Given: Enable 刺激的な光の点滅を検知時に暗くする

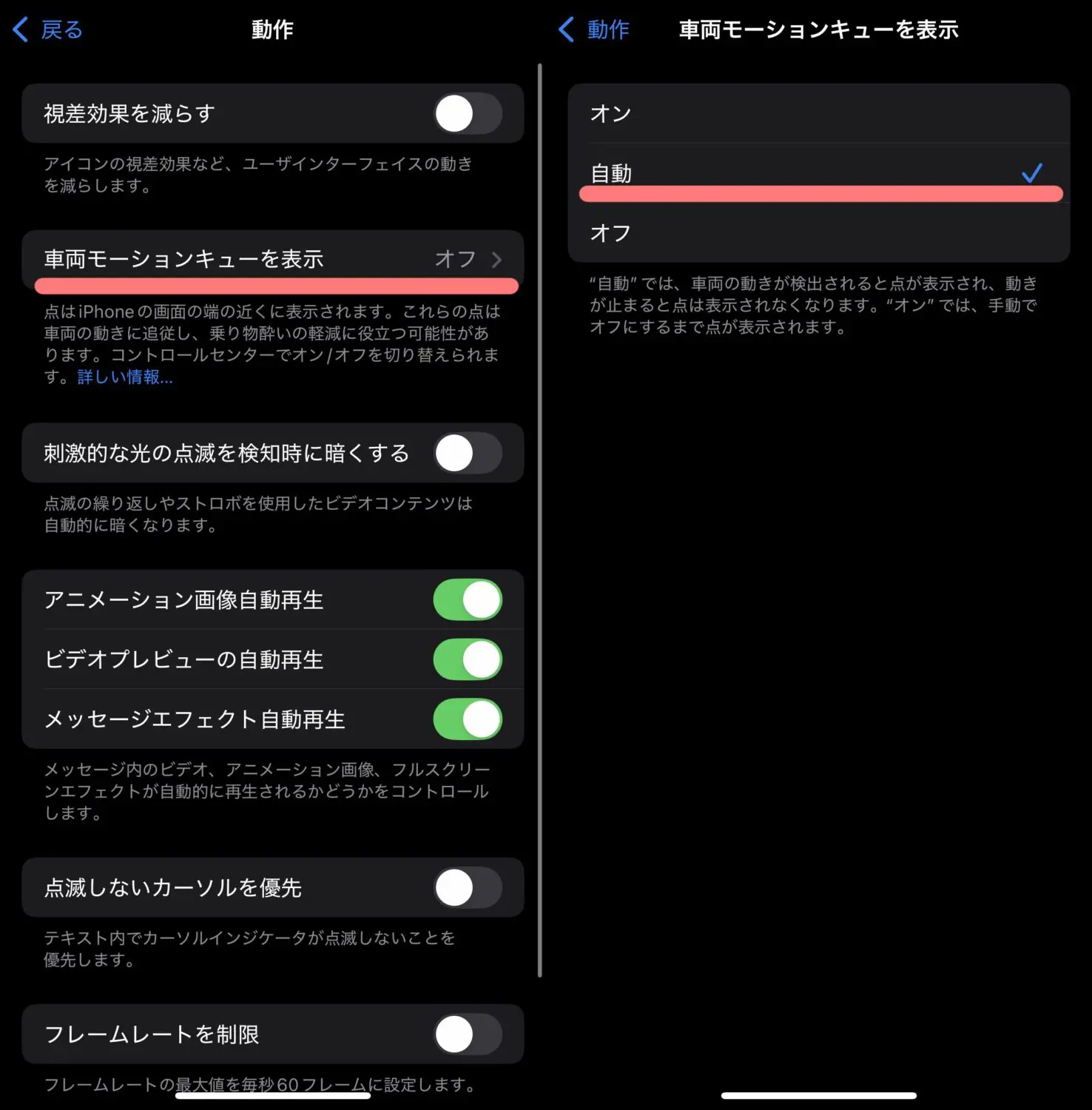Looking at the screenshot, I should click(467, 453).
